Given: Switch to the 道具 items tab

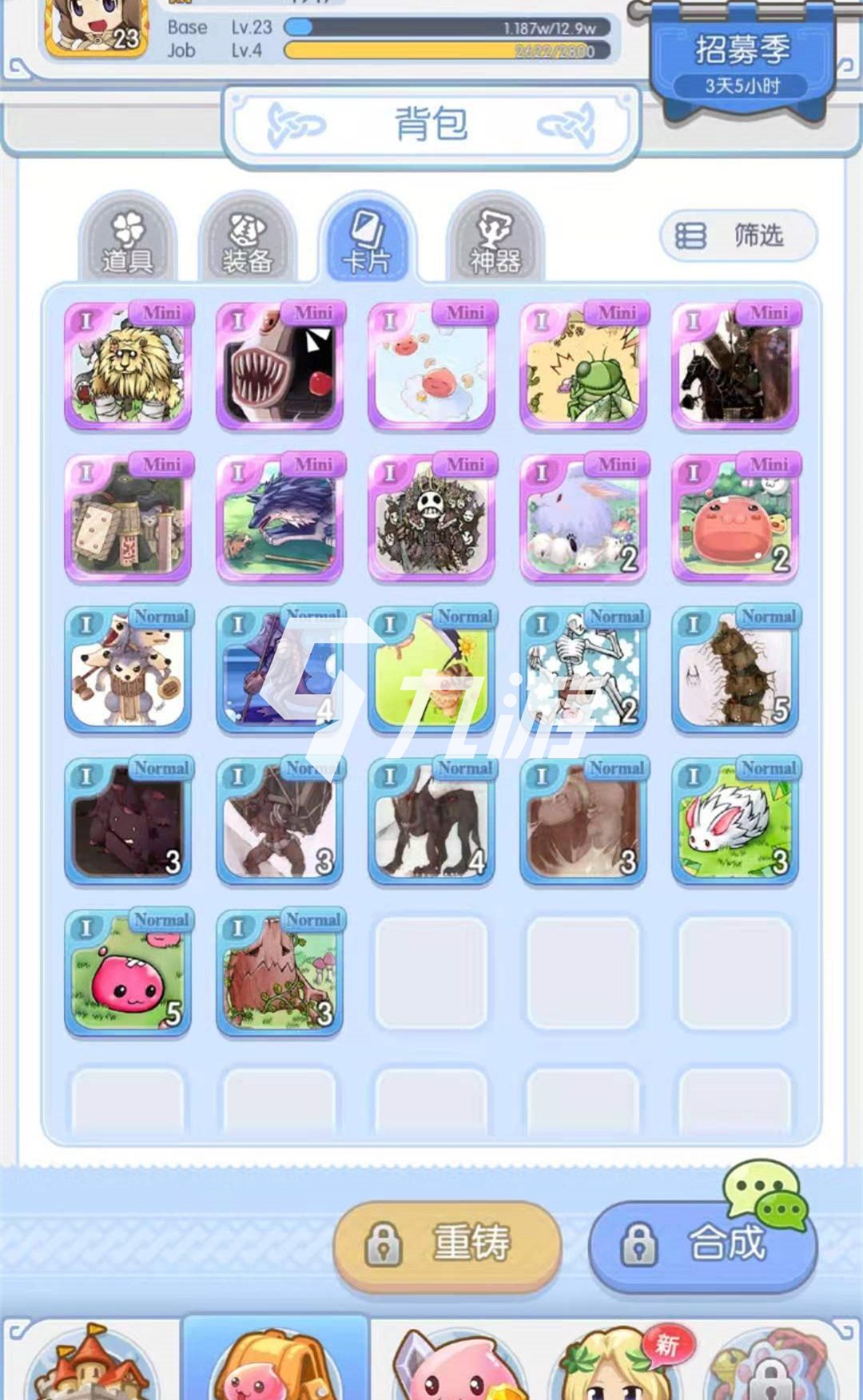Looking at the screenshot, I should pos(128,240).
